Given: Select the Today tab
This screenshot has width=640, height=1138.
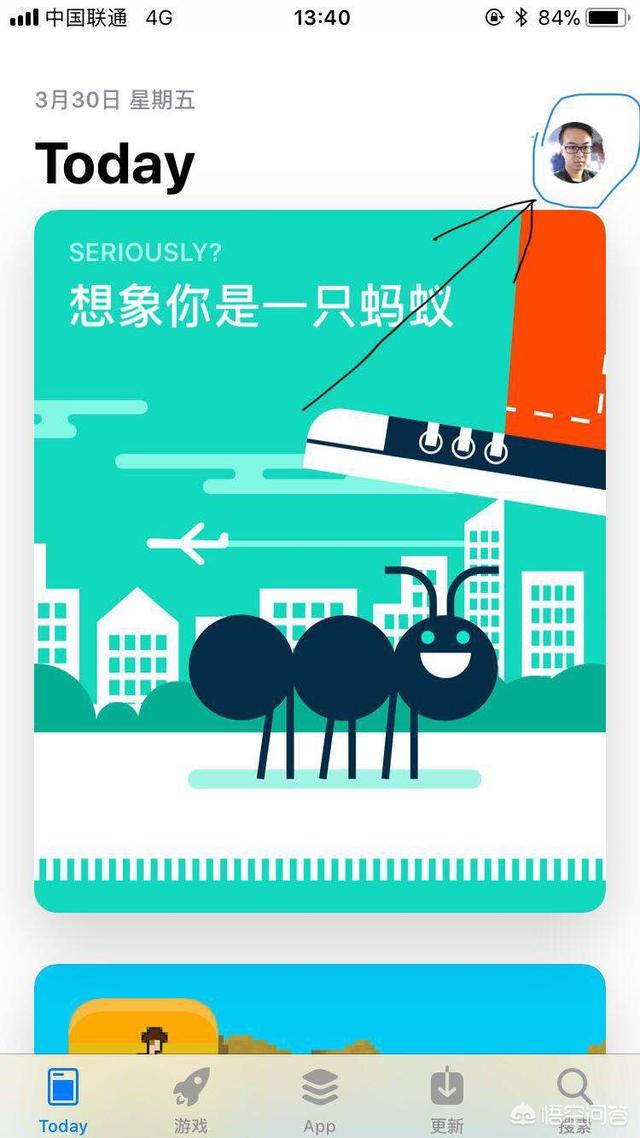Looking at the screenshot, I should point(63,1098).
